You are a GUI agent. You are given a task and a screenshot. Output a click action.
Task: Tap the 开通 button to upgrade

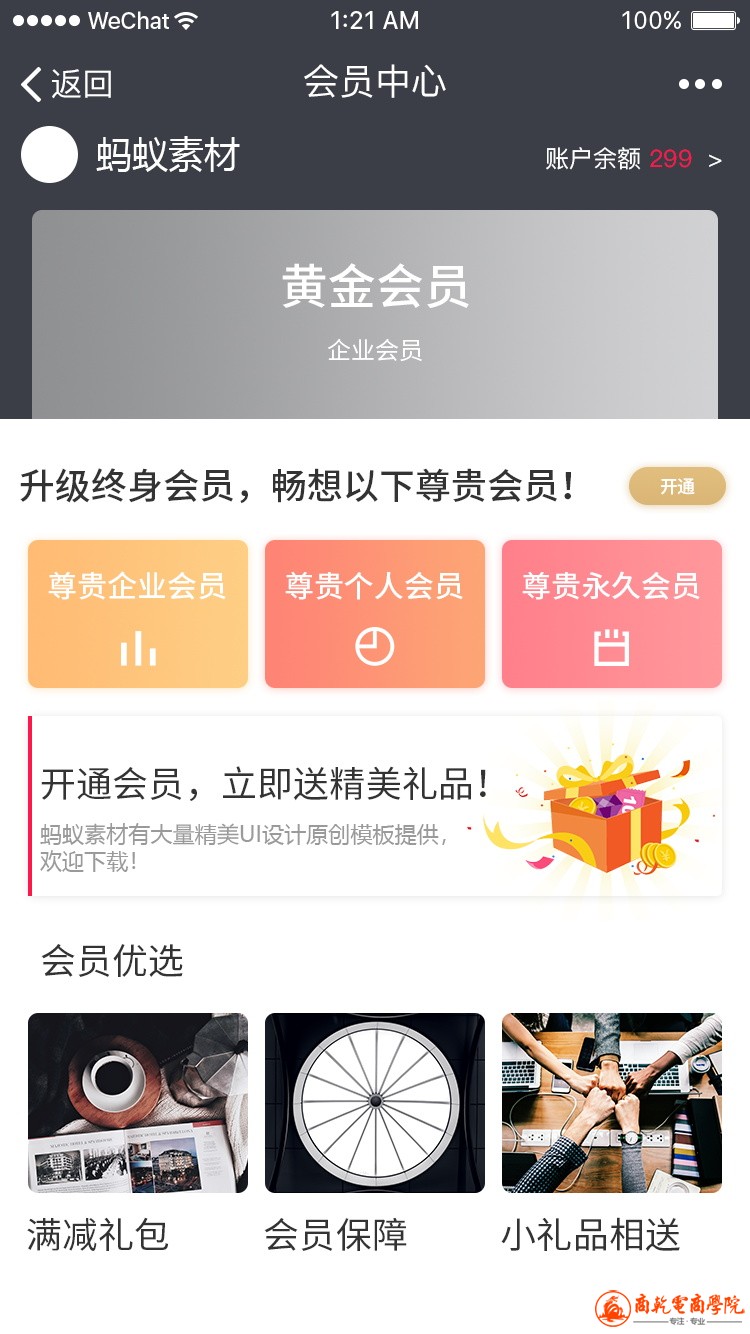pos(677,487)
